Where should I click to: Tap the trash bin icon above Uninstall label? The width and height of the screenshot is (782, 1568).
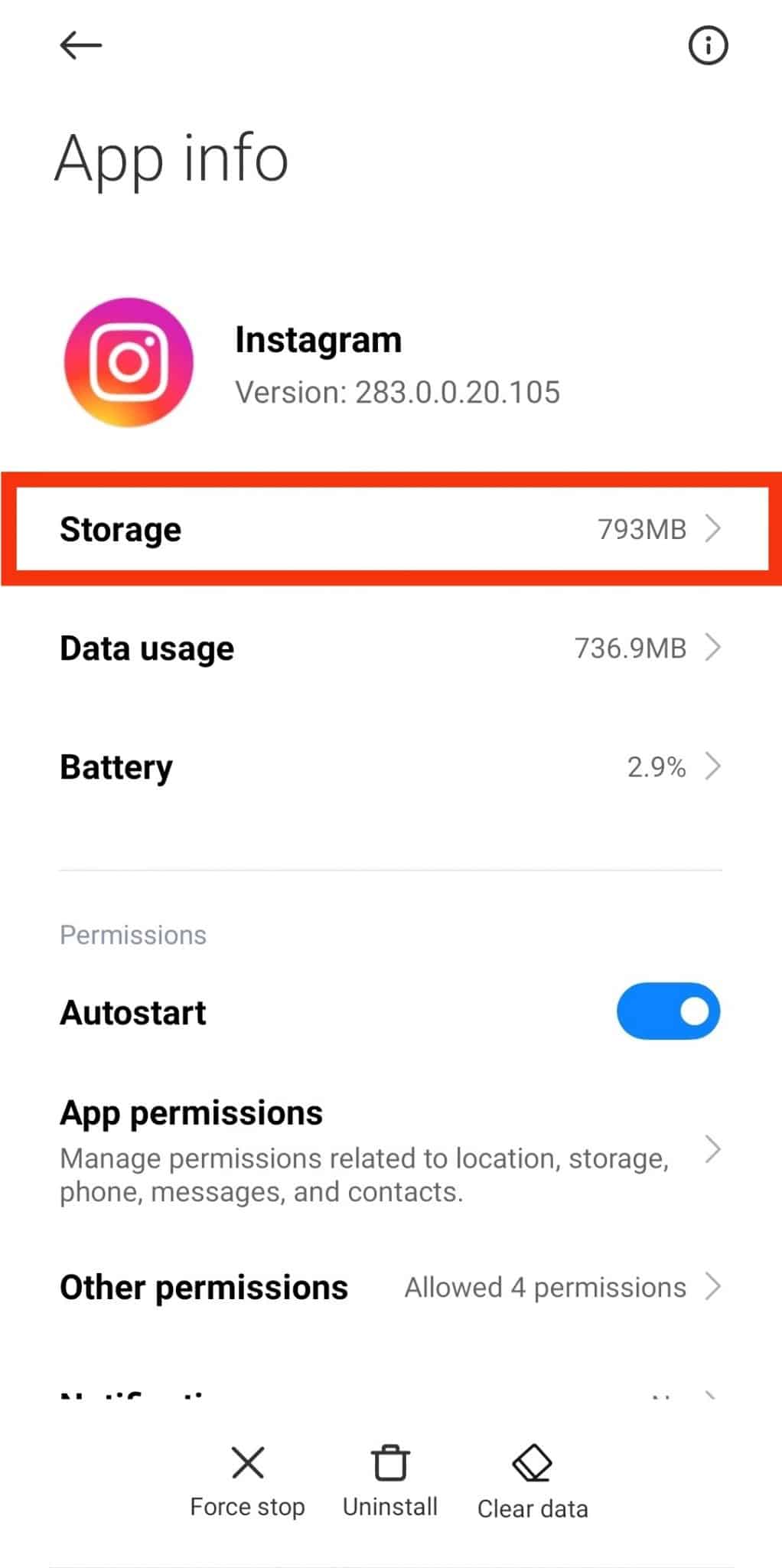pos(389,1461)
